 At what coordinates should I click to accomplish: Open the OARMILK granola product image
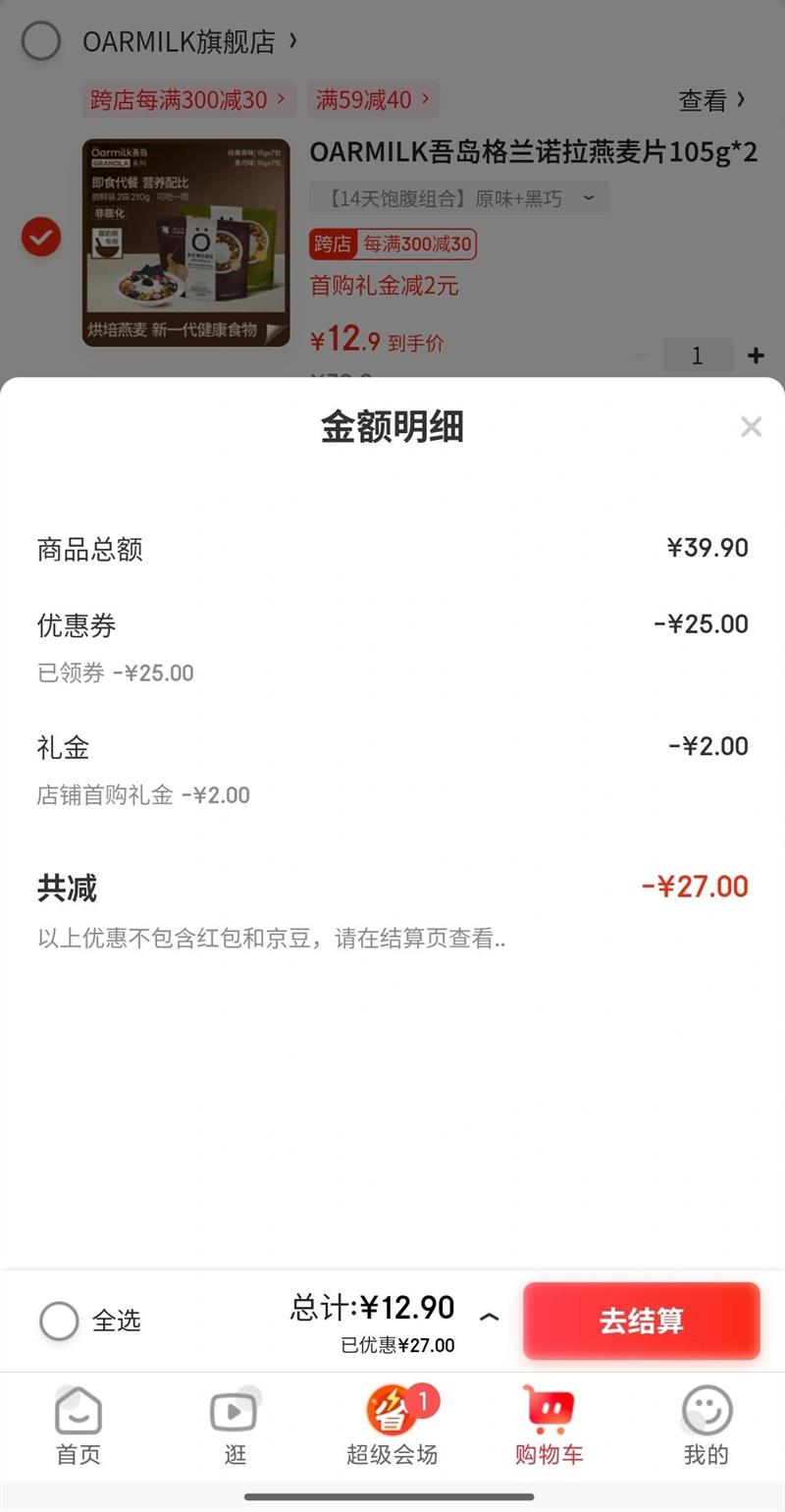(185, 243)
